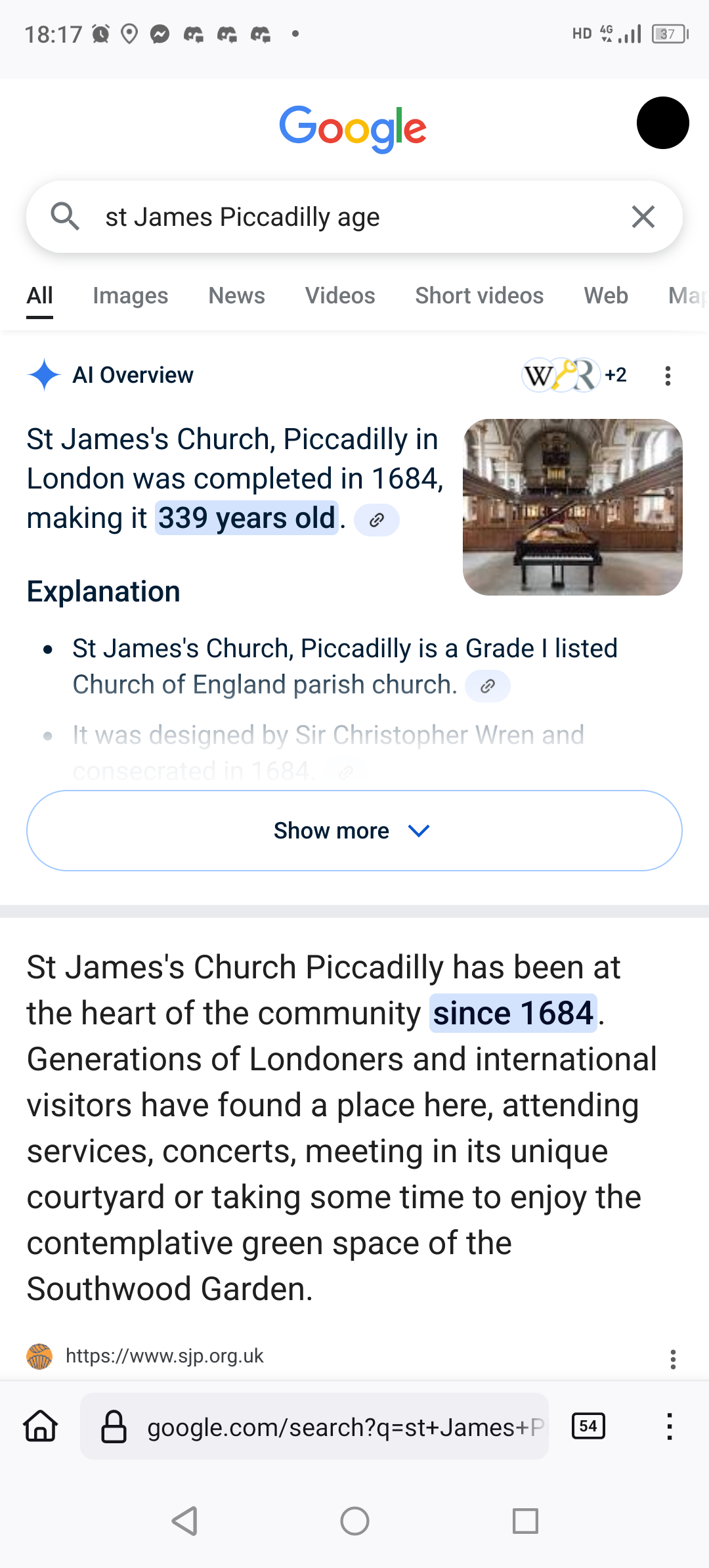Switch to the Web tab

[x=606, y=295]
